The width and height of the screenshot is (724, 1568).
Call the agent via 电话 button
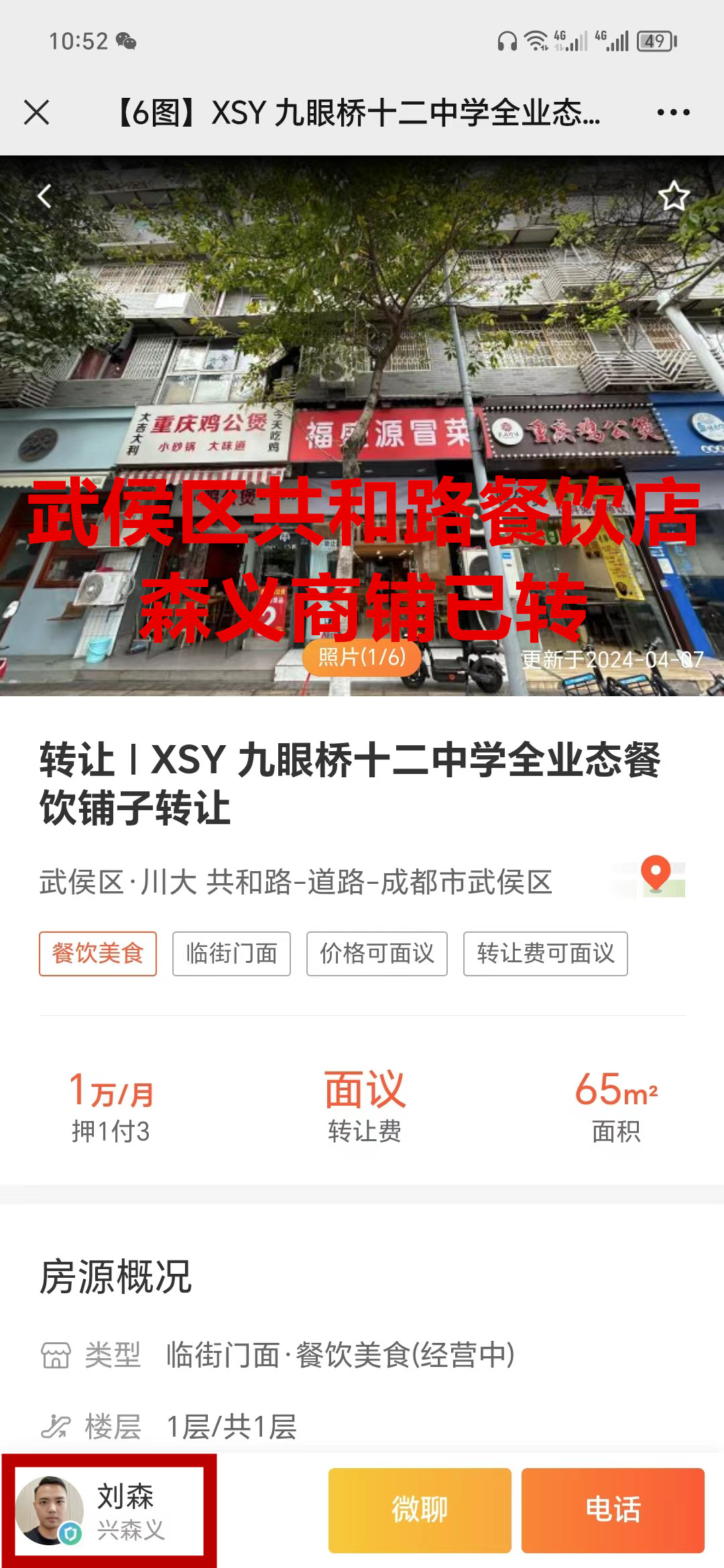click(613, 1510)
